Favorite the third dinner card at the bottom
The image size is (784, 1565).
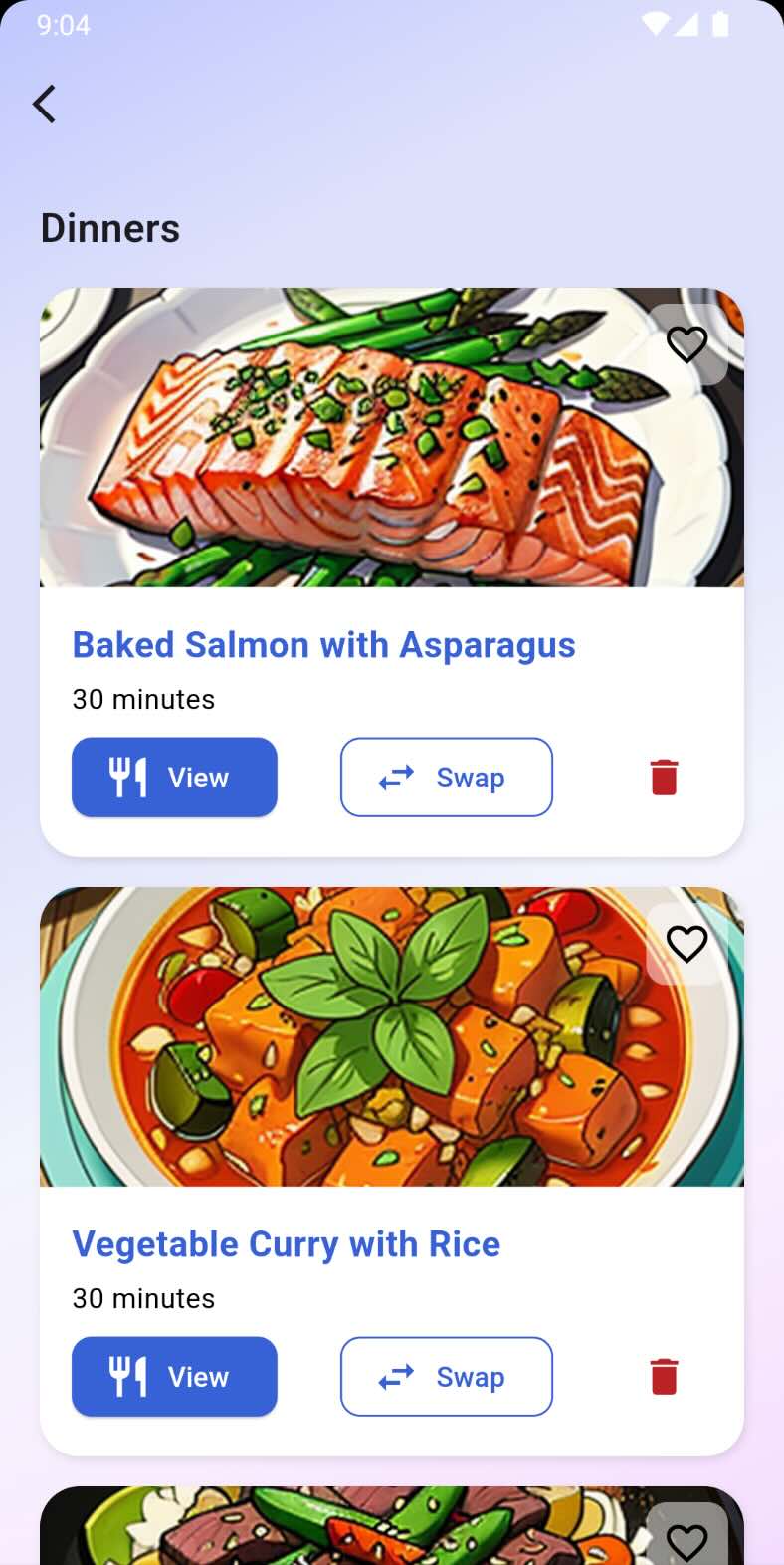point(686,1540)
